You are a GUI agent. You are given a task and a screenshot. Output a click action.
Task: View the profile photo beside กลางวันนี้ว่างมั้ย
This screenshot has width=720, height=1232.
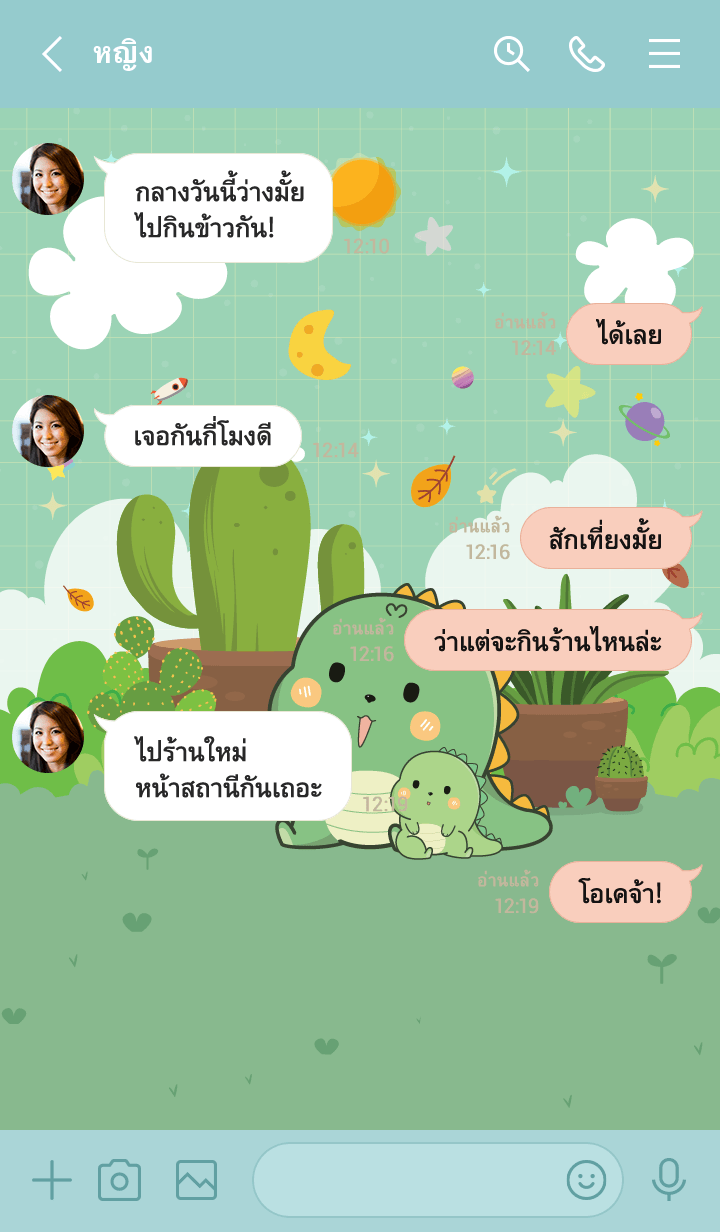[48, 179]
